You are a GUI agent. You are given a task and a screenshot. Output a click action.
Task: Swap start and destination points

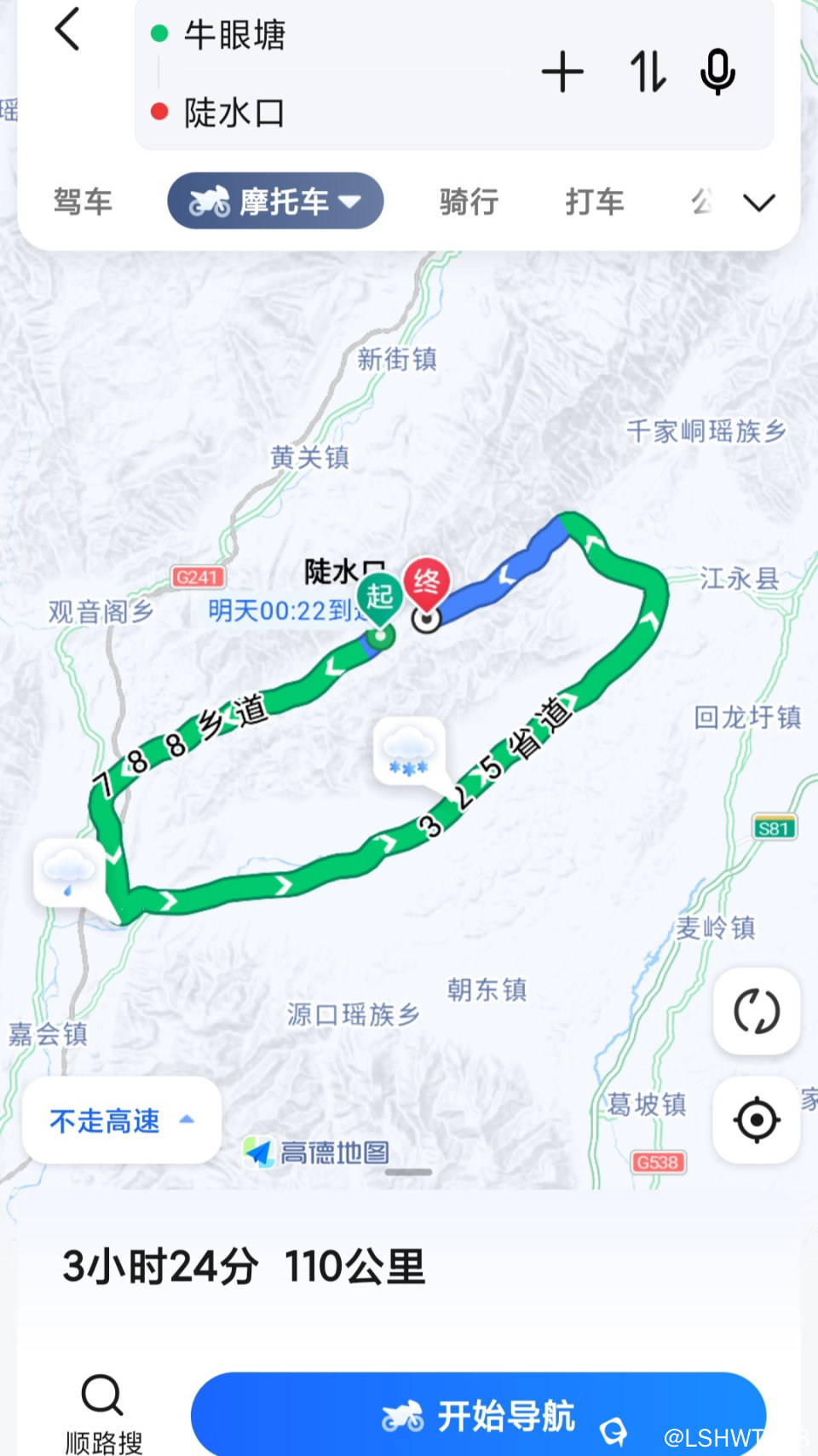648,72
